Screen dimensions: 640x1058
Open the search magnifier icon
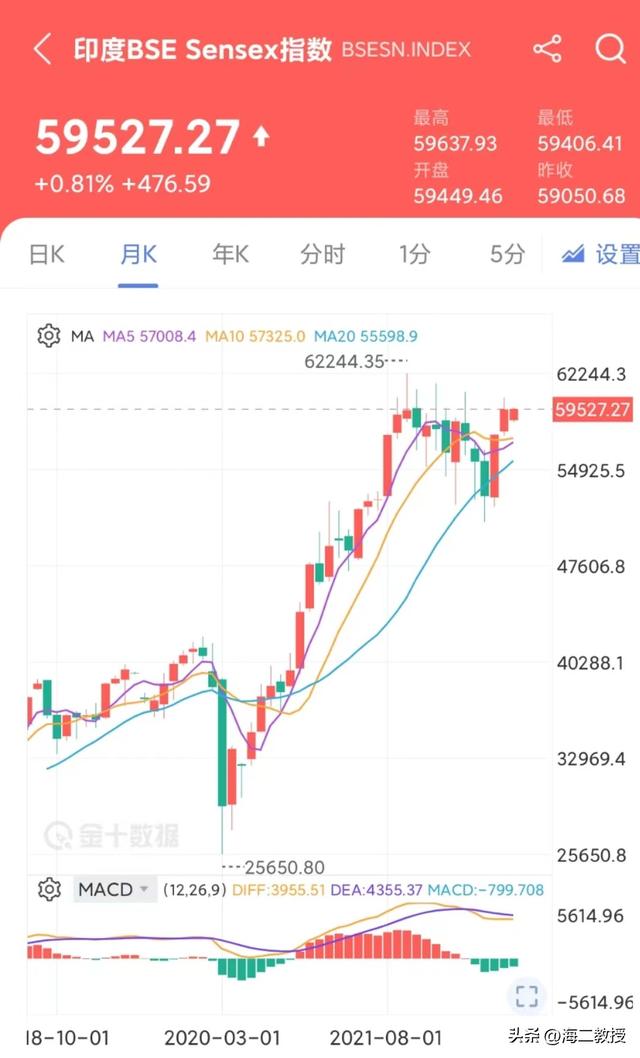pyautogui.click(x=610, y=49)
